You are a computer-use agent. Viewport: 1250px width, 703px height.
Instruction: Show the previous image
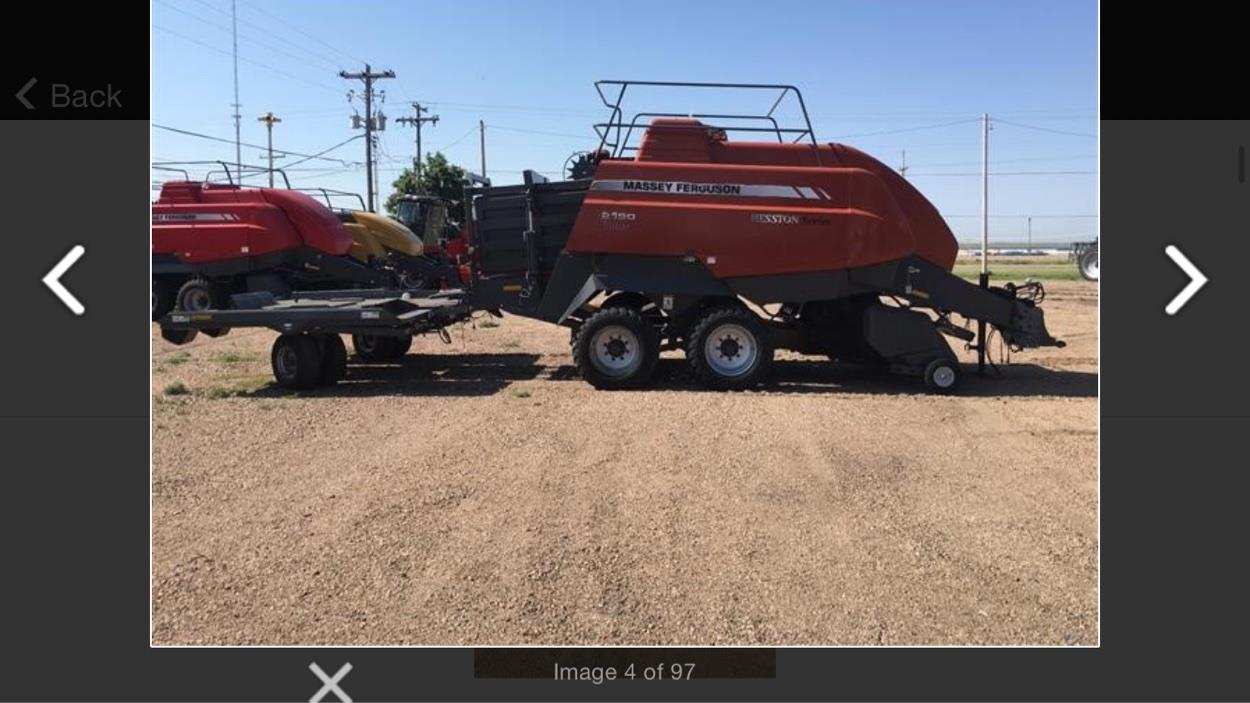coord(63,280)
